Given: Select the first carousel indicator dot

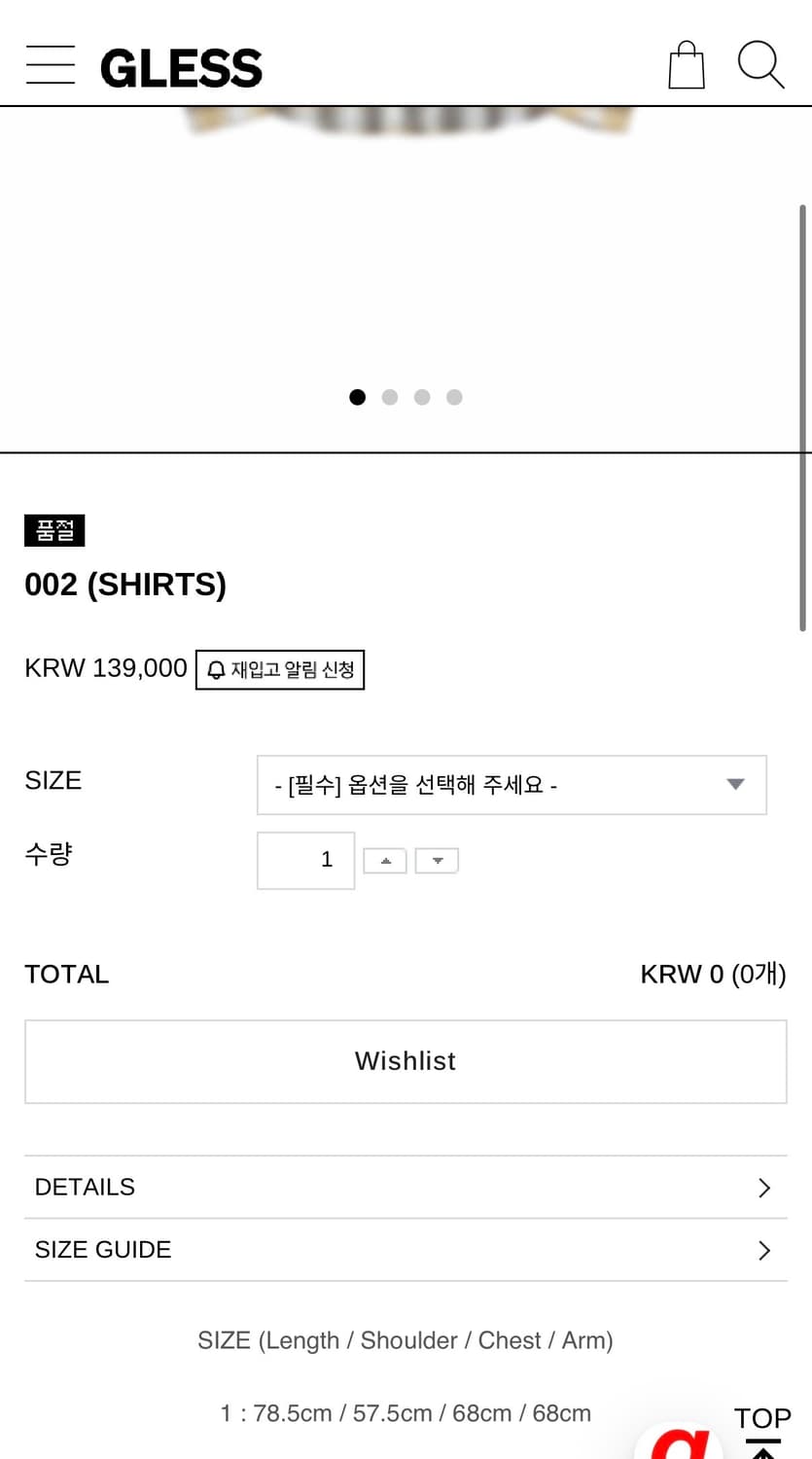Looking at the screenshot, I should [357, 397].
